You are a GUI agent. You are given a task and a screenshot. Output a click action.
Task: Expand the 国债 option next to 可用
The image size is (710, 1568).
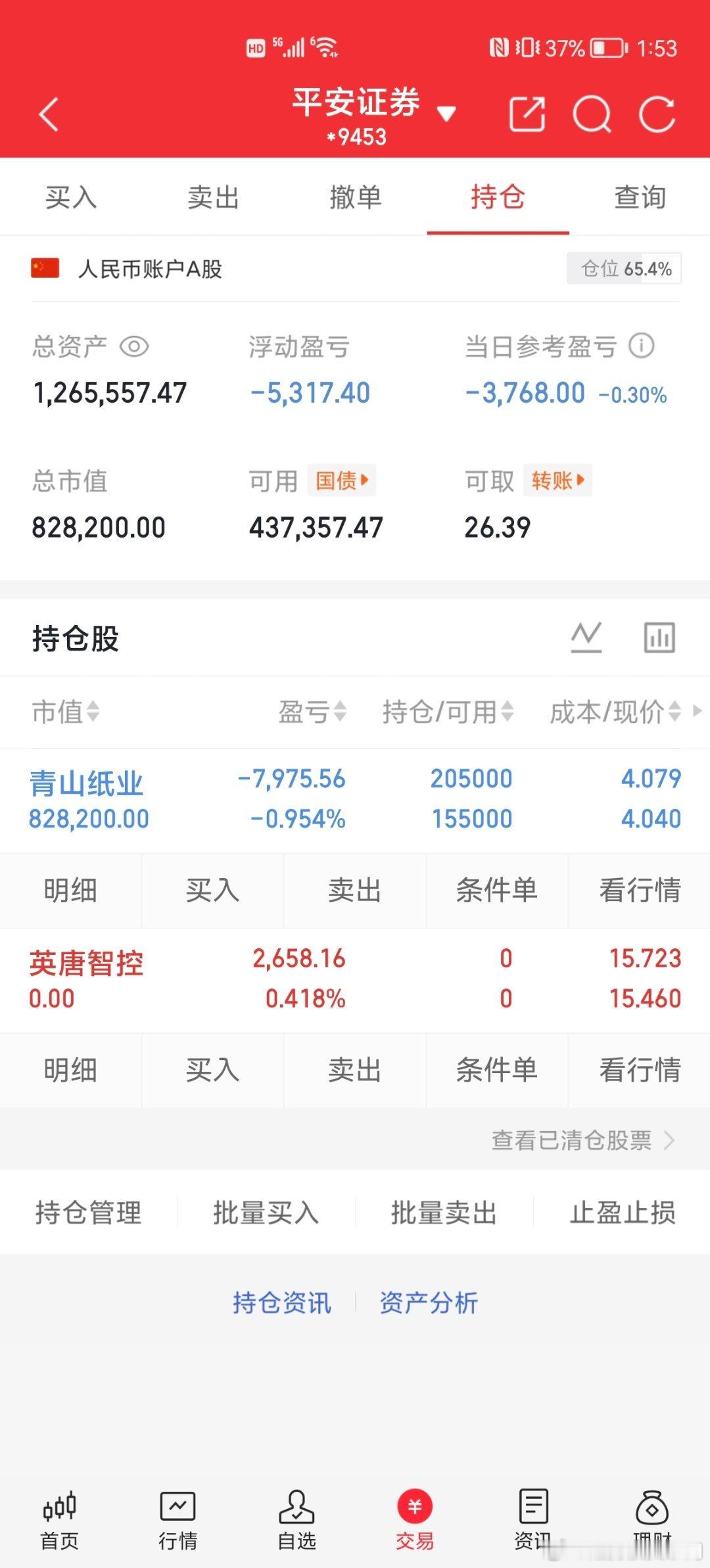[341, 480]
